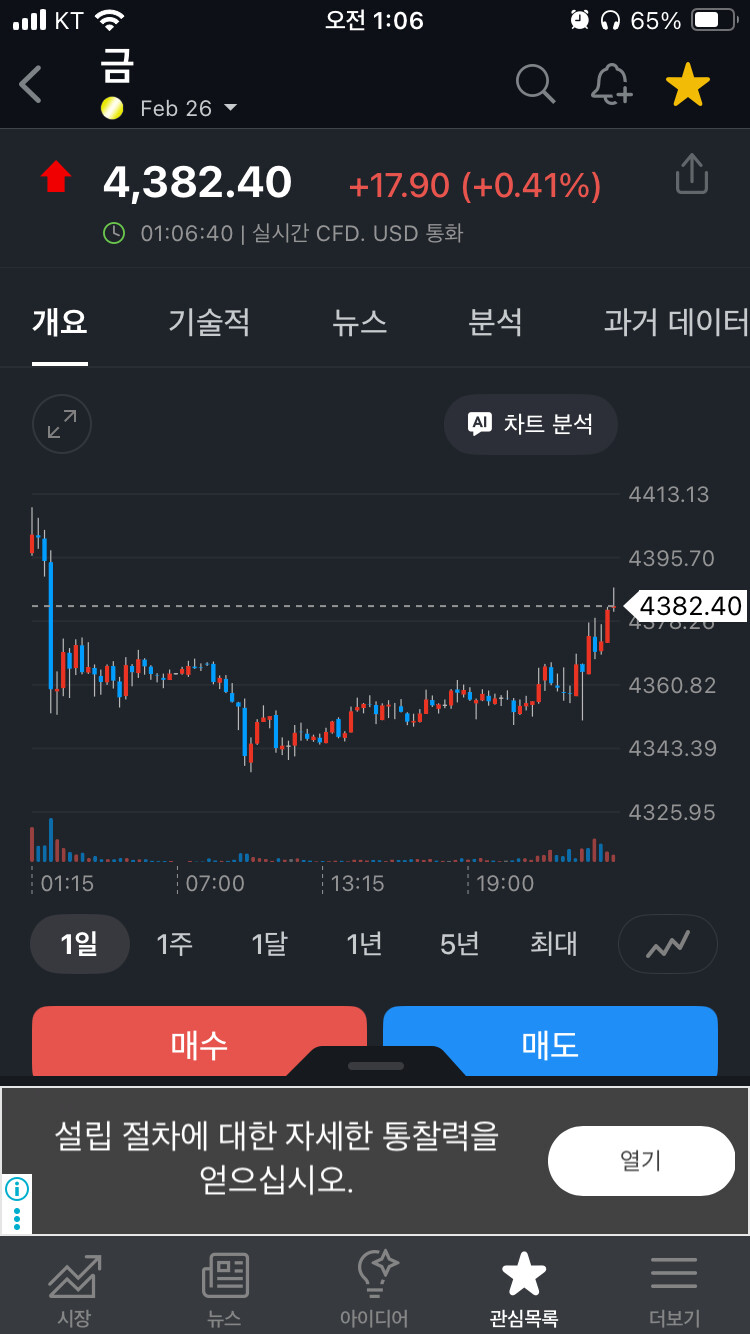Switch to the 기술적 tab

point(209,322)
